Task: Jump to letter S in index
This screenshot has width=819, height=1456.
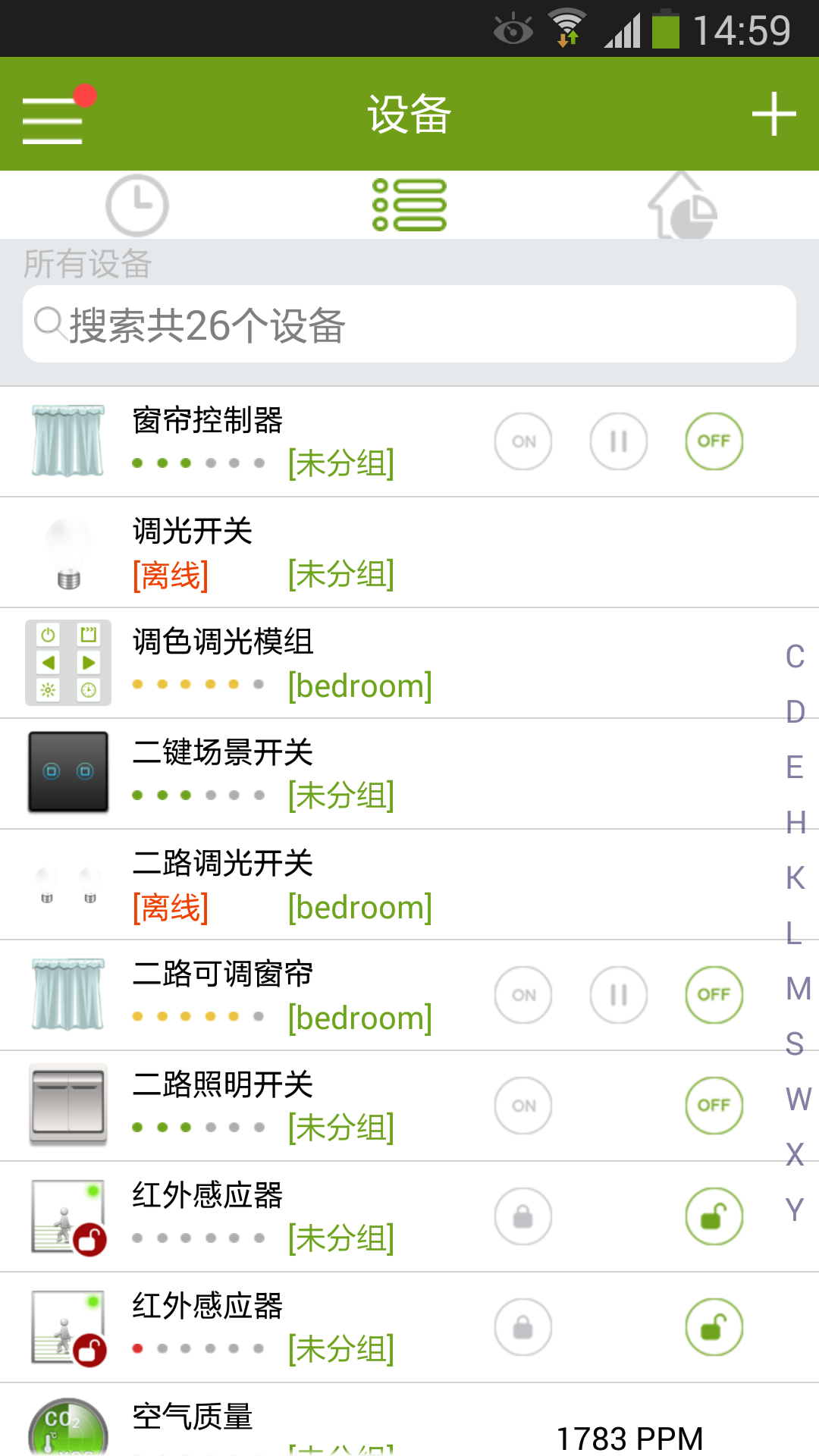Action: coord(795,1044)
